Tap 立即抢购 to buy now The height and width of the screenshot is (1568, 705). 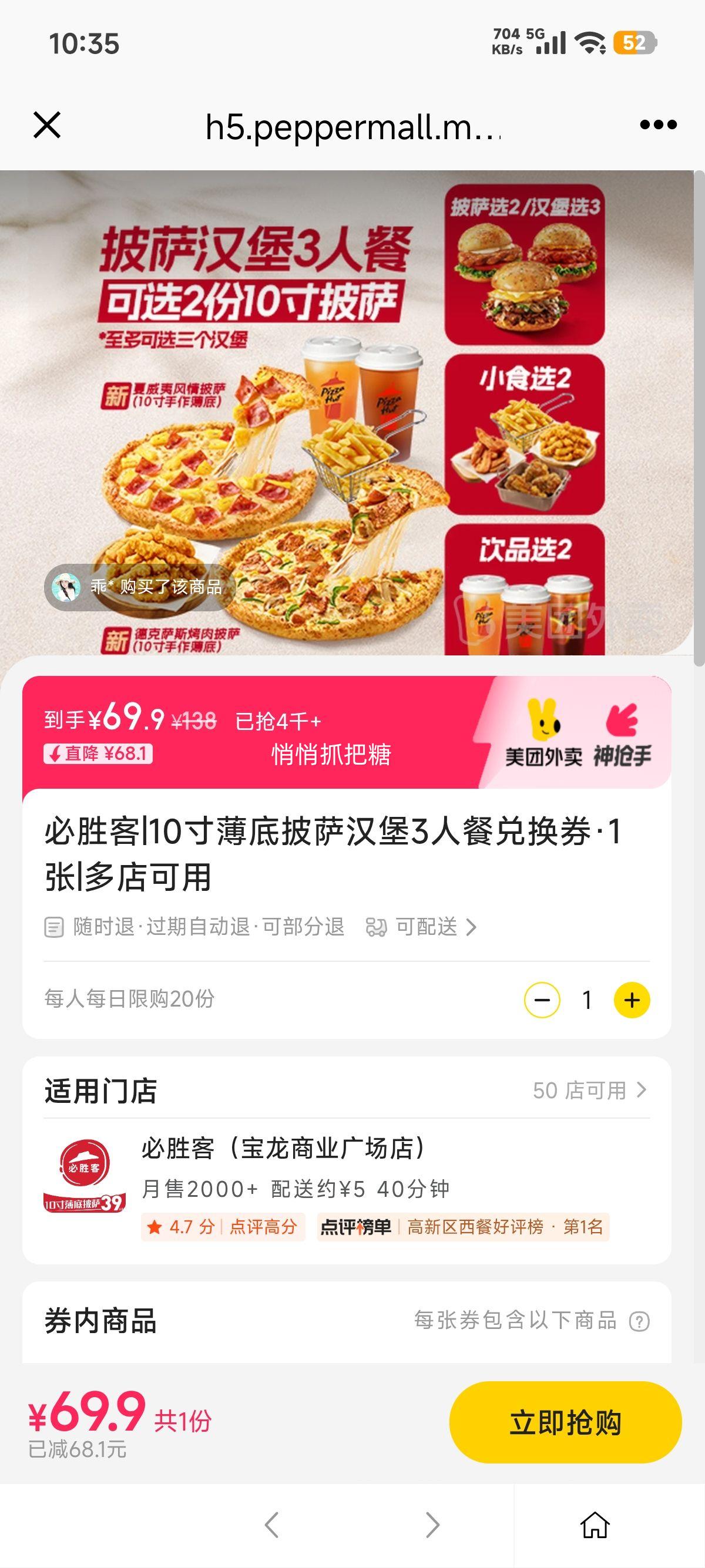pos(566,1422)
